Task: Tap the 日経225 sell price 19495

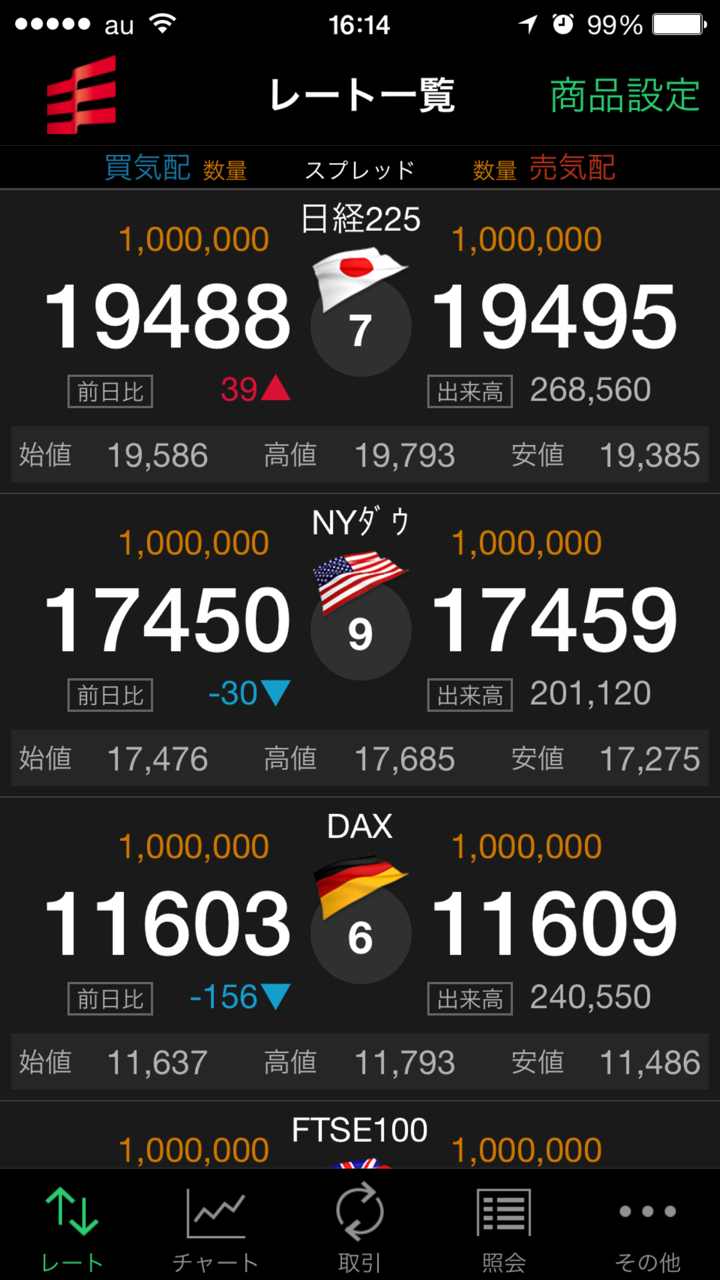Action: click(x=554, y=318)
